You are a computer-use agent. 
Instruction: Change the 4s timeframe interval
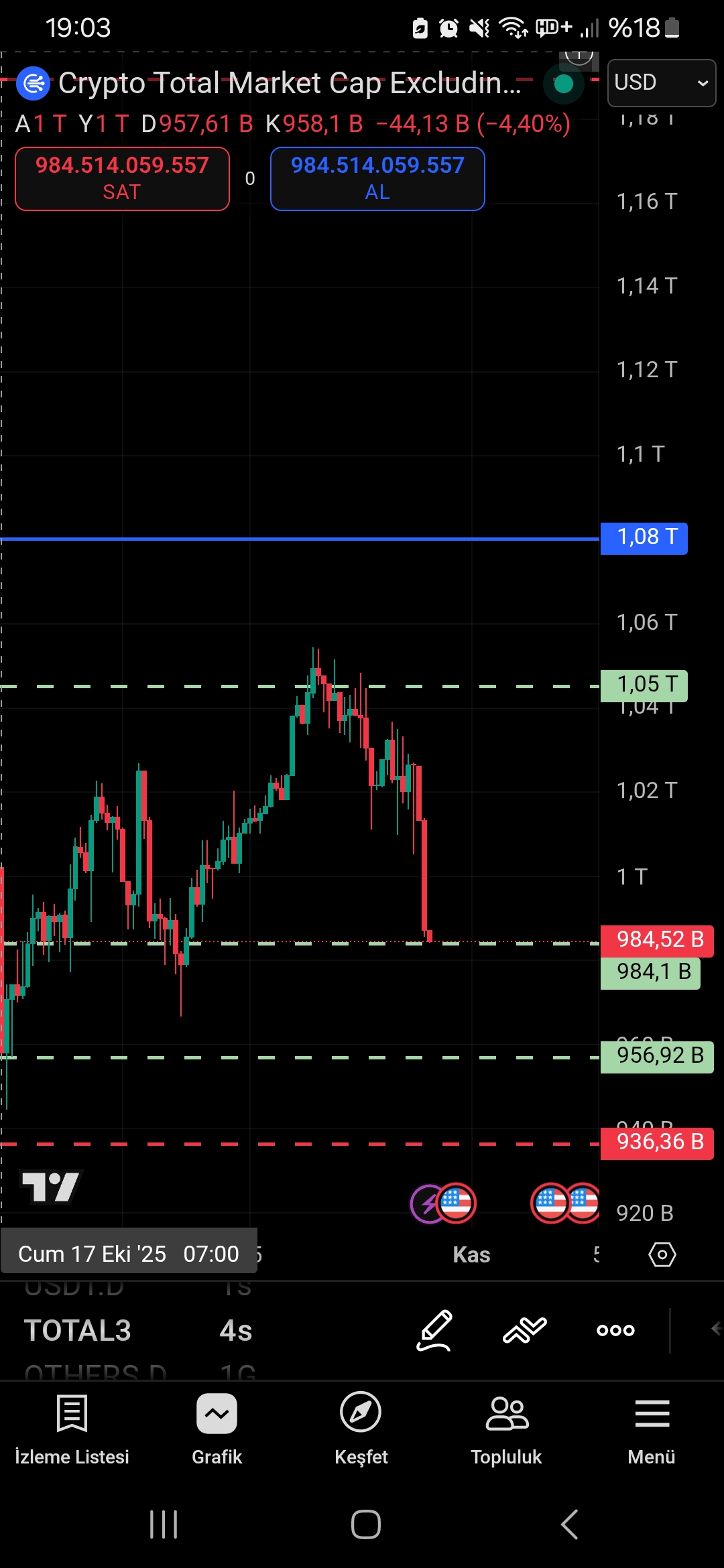(236, 1330)
